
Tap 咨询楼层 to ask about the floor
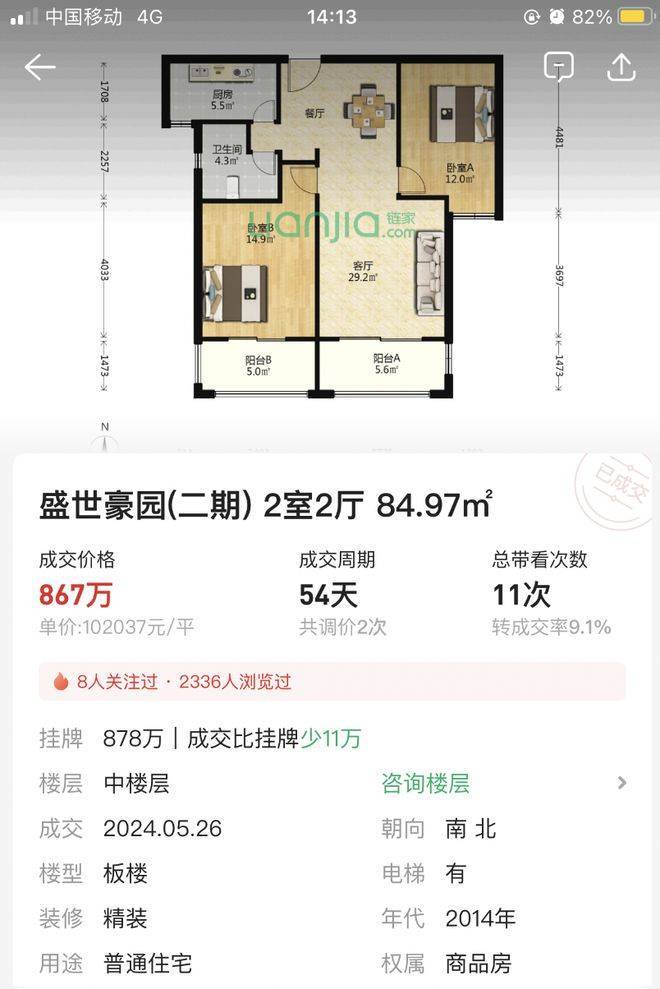pyautogui.click(x=426, y=784)
